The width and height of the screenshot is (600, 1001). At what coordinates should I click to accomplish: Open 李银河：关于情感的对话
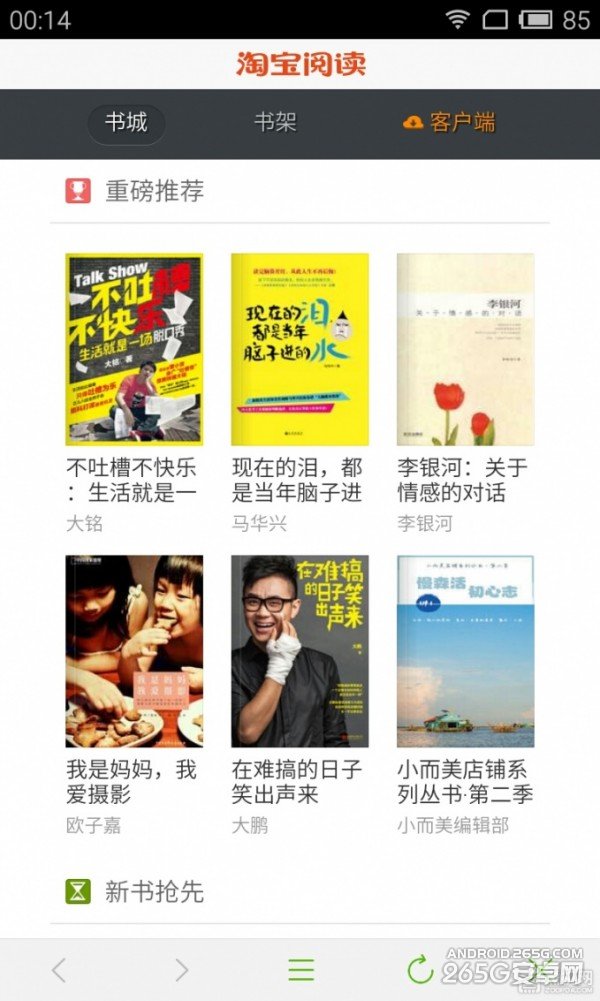(465, 349)
